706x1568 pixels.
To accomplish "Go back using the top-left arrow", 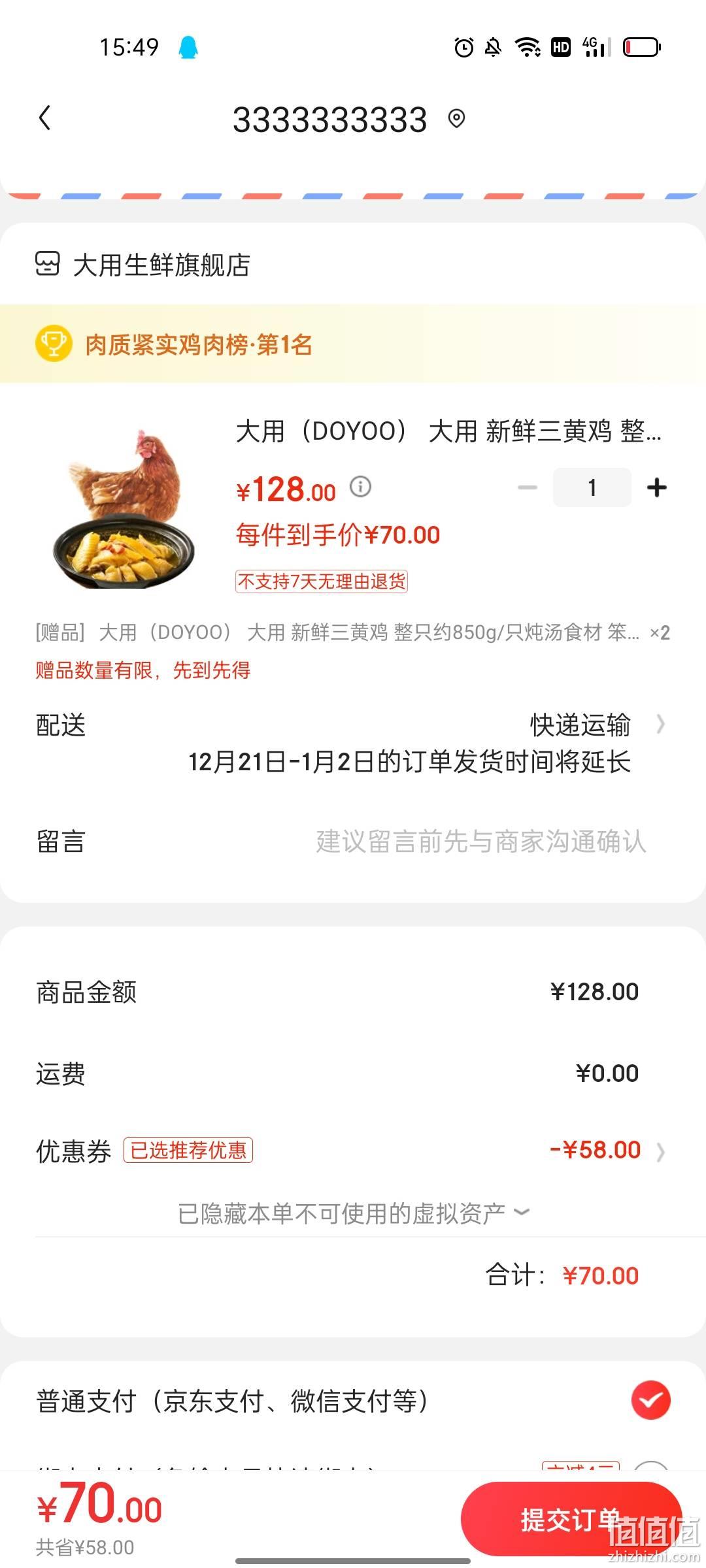I will (x=44, y=118).
